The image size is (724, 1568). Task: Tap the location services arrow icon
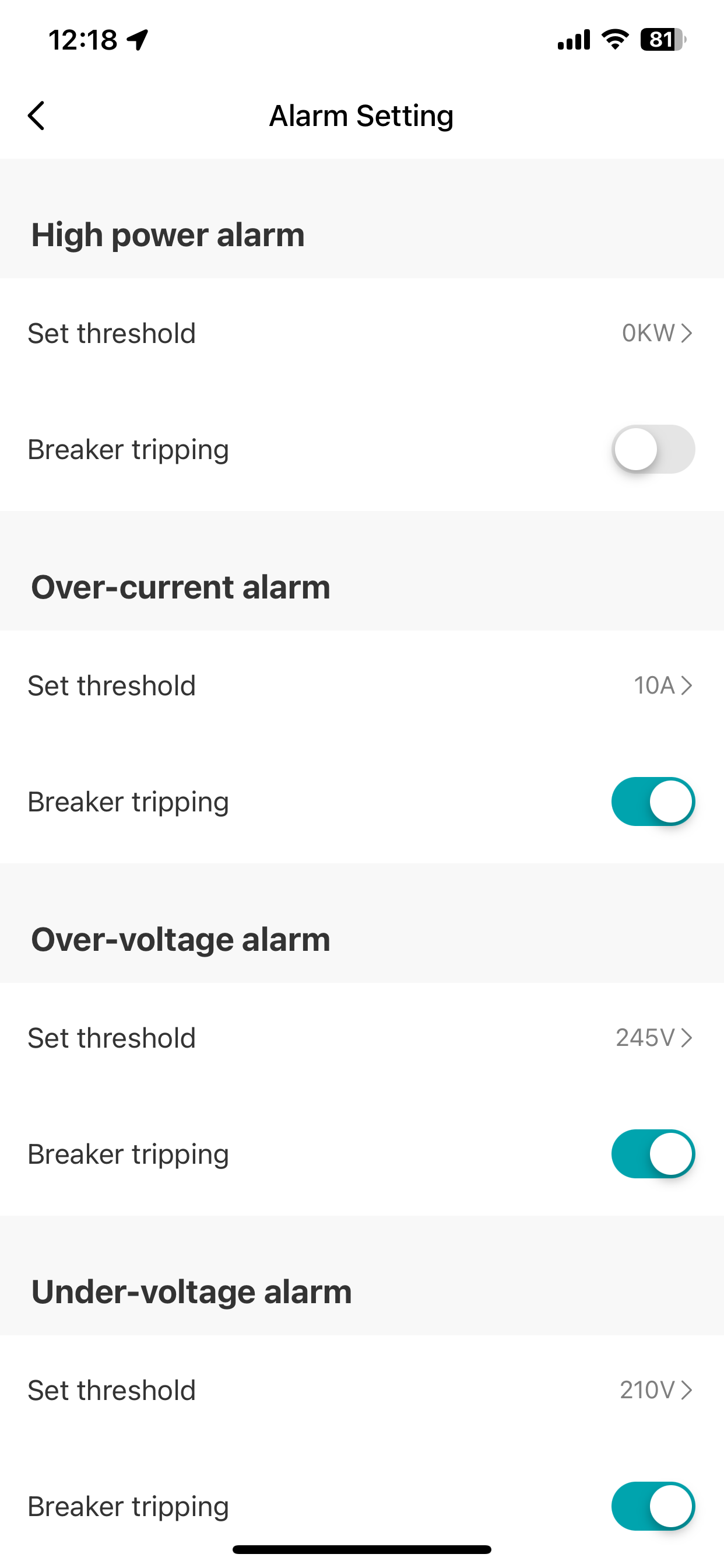point(139,39)
